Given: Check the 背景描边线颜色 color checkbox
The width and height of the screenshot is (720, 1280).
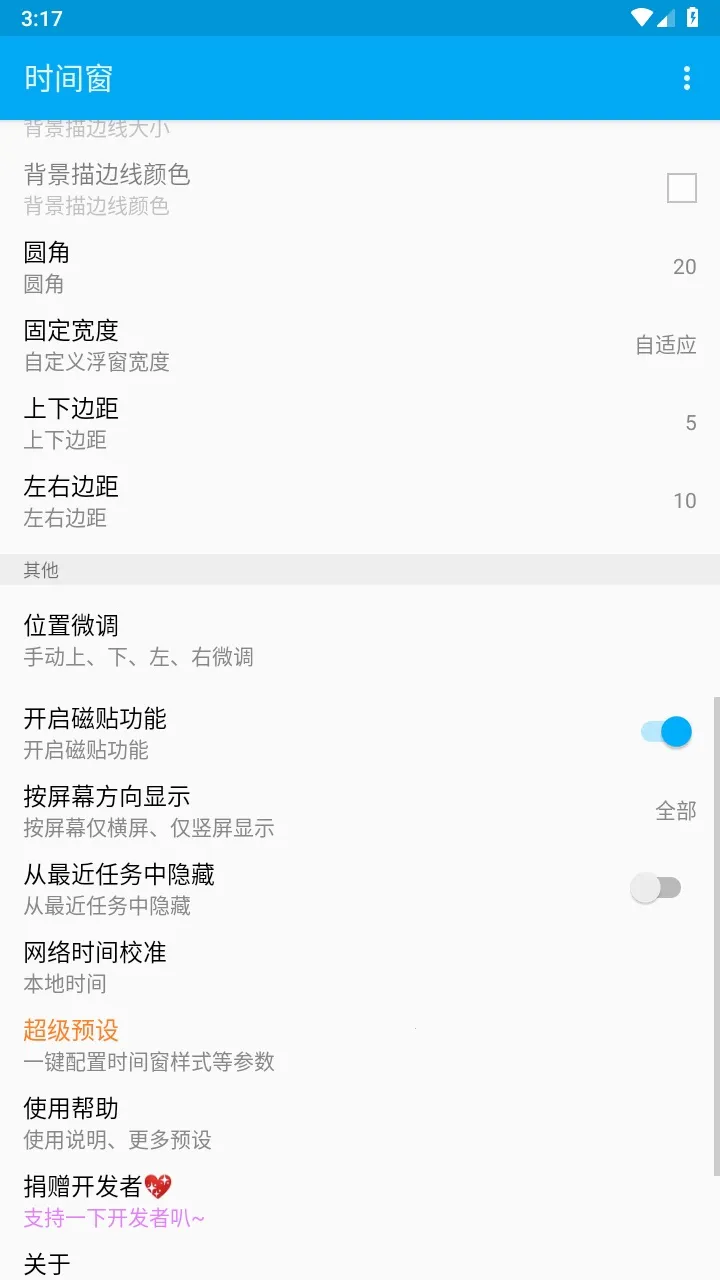Looking at the screenshot, I should 684,187.
